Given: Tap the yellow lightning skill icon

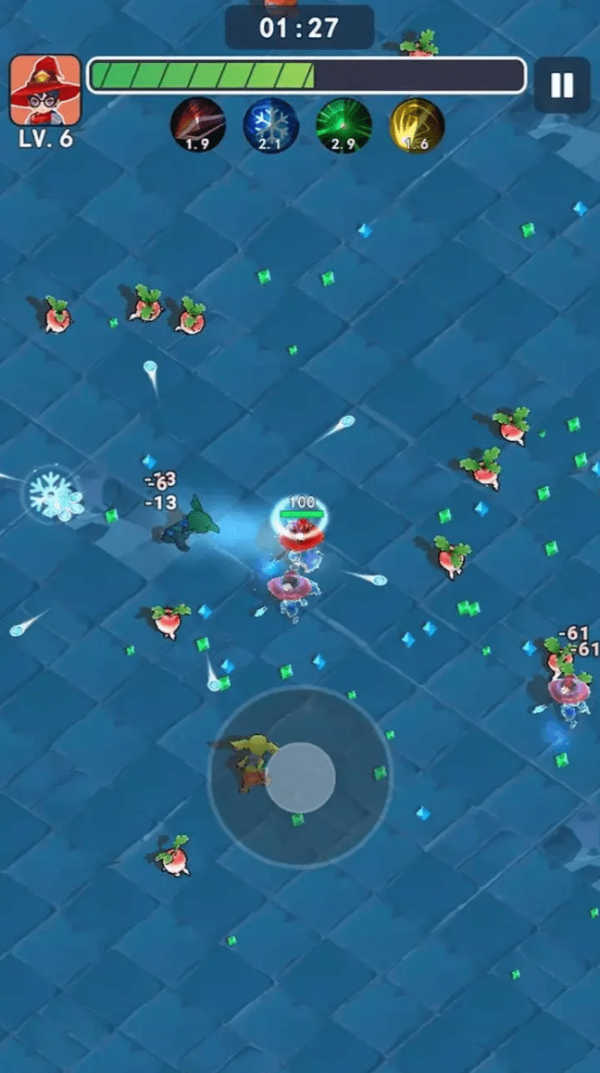Looking at the screenshot, I should [417, 125].
